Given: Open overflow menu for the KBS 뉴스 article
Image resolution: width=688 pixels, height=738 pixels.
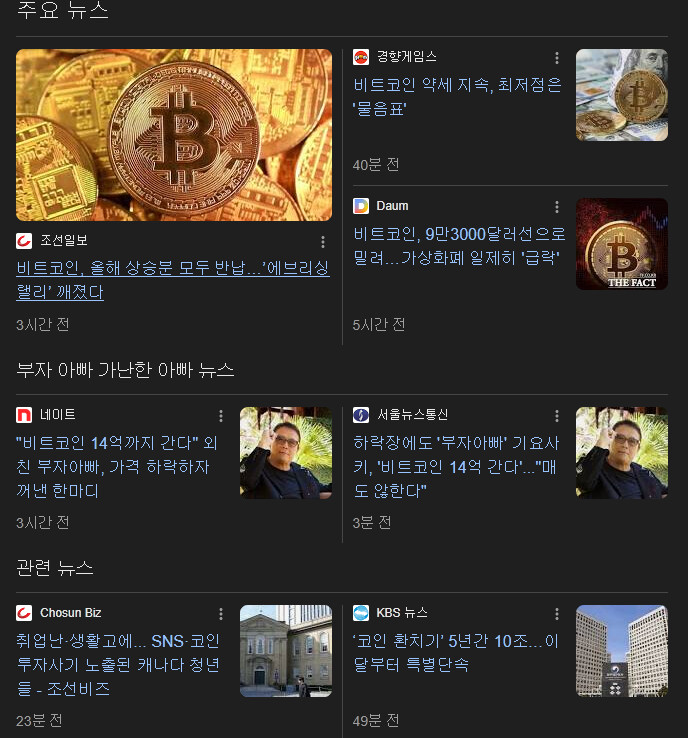Looking at the screenshot, I should point(557,613).
